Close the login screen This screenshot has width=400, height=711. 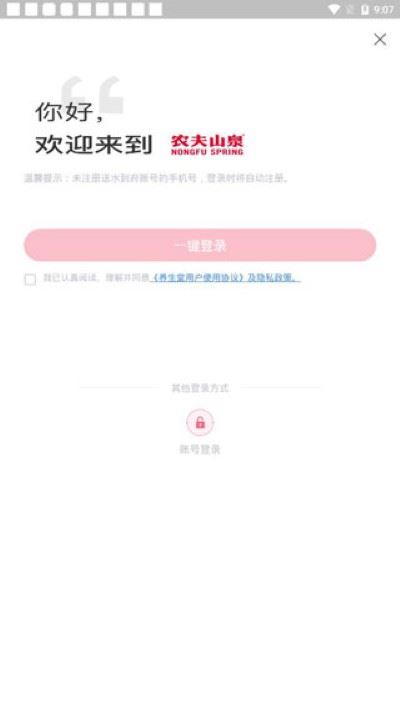coord(380,39)
